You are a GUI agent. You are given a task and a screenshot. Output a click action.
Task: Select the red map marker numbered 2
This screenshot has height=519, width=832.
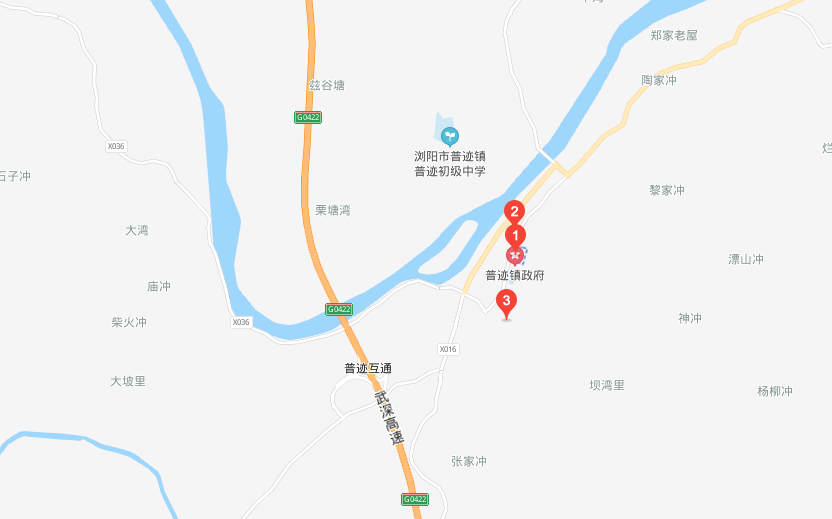point(514,211)
